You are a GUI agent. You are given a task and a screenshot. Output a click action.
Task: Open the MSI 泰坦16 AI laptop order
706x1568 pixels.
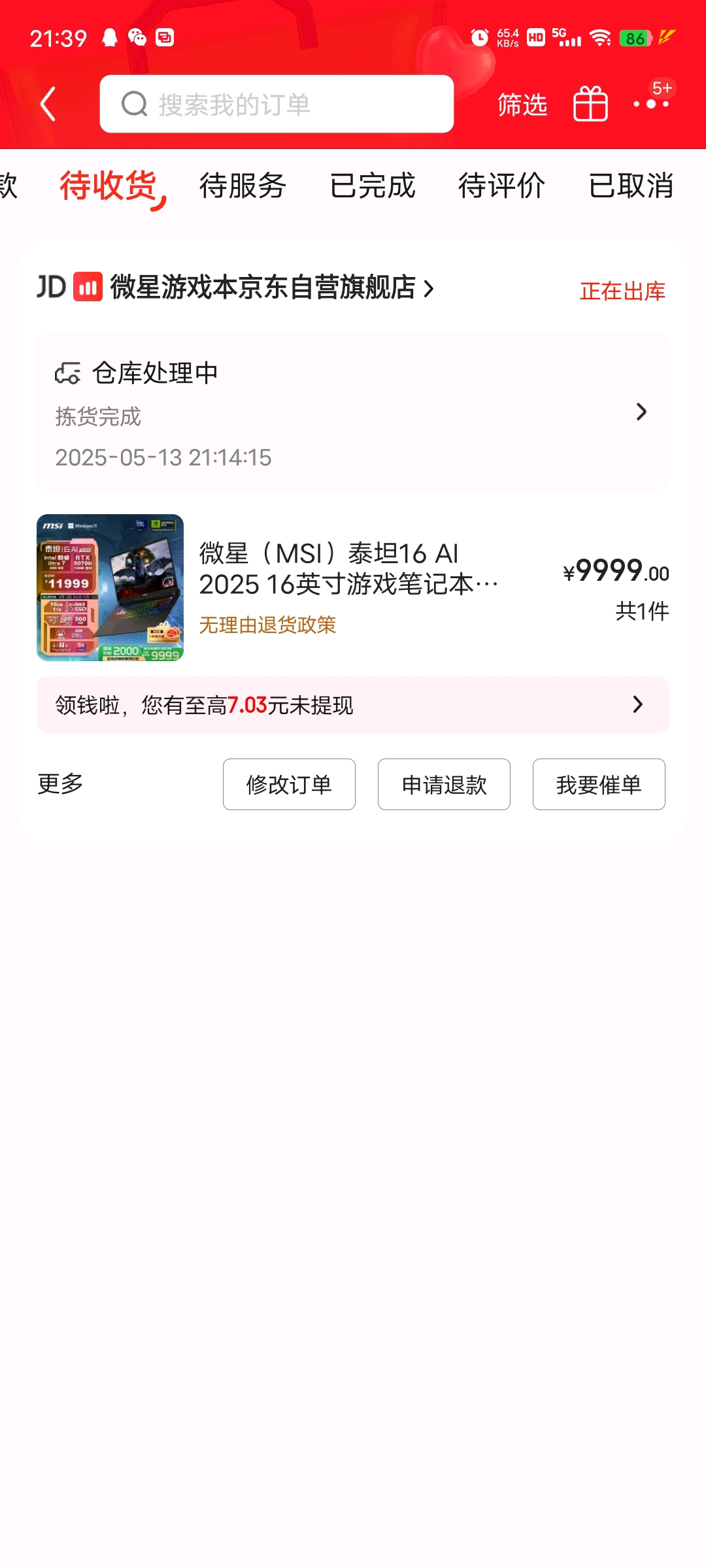353,587
